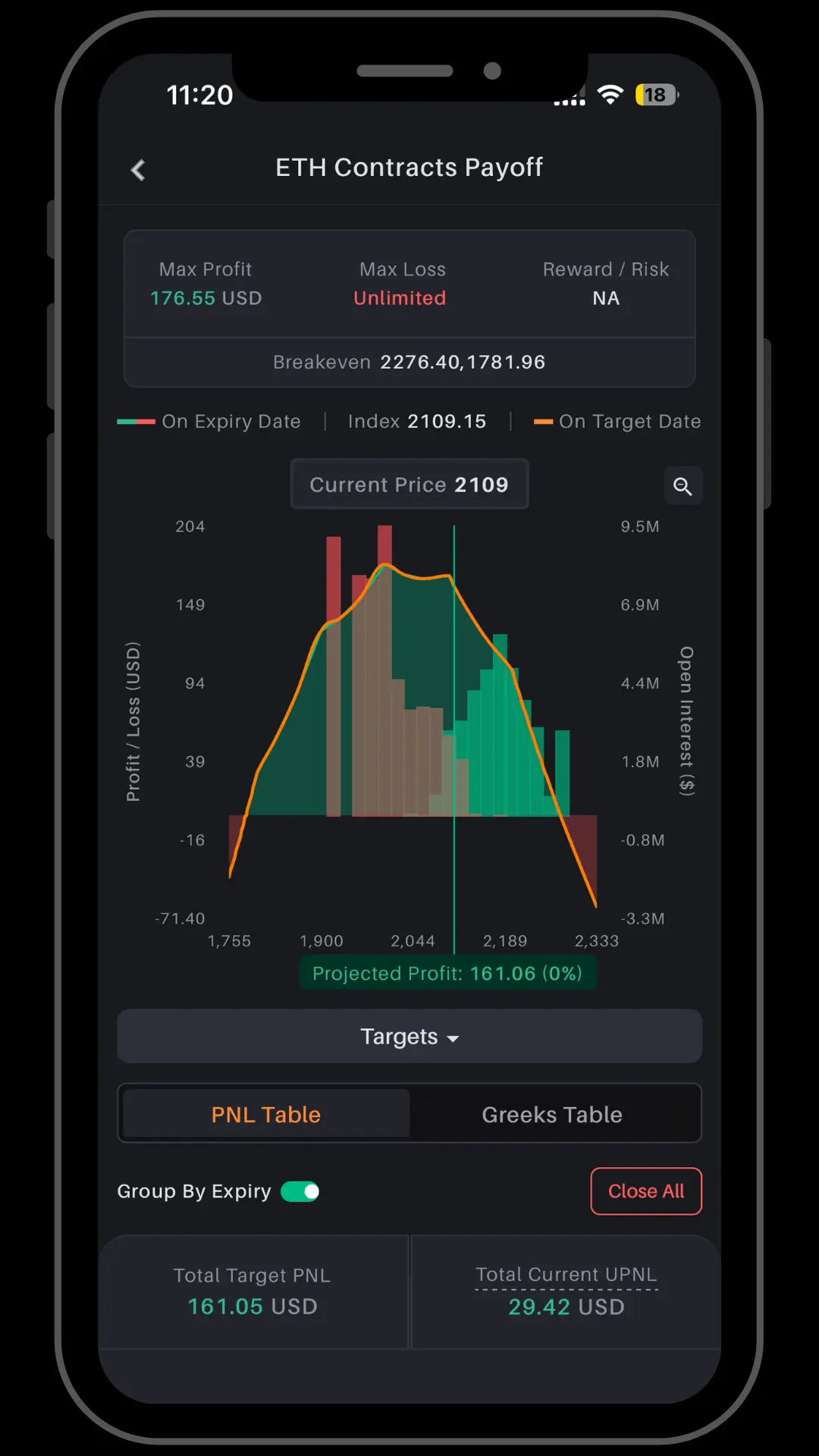Open the chart zoom magnifier
The image size is (819, 1456).
click(682, 486)
